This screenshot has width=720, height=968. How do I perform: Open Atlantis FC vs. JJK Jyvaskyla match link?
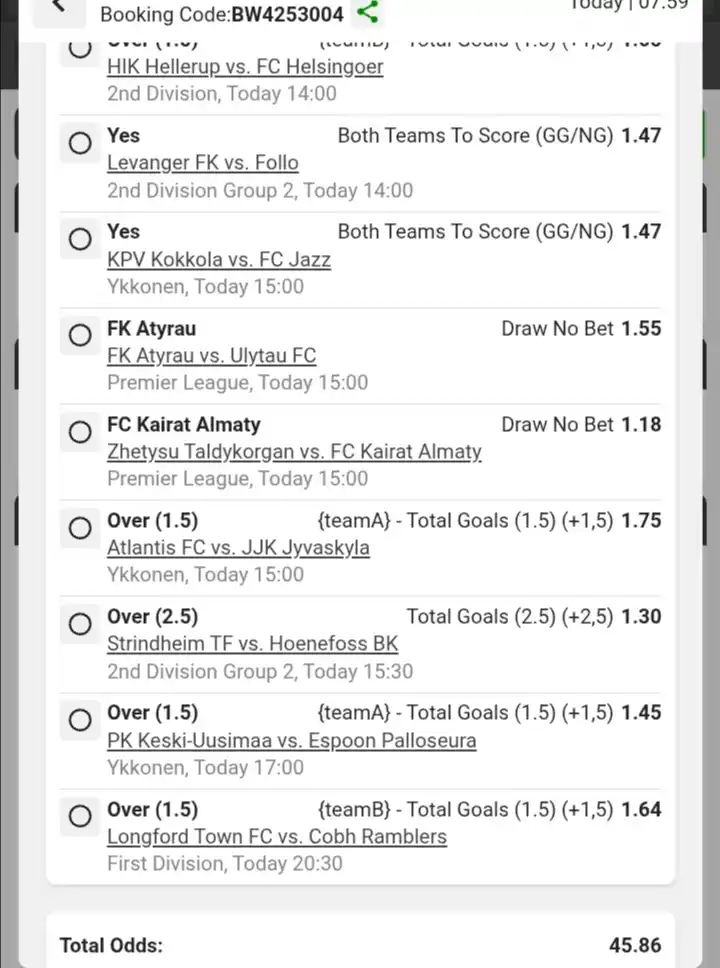[x=238, y=548]
